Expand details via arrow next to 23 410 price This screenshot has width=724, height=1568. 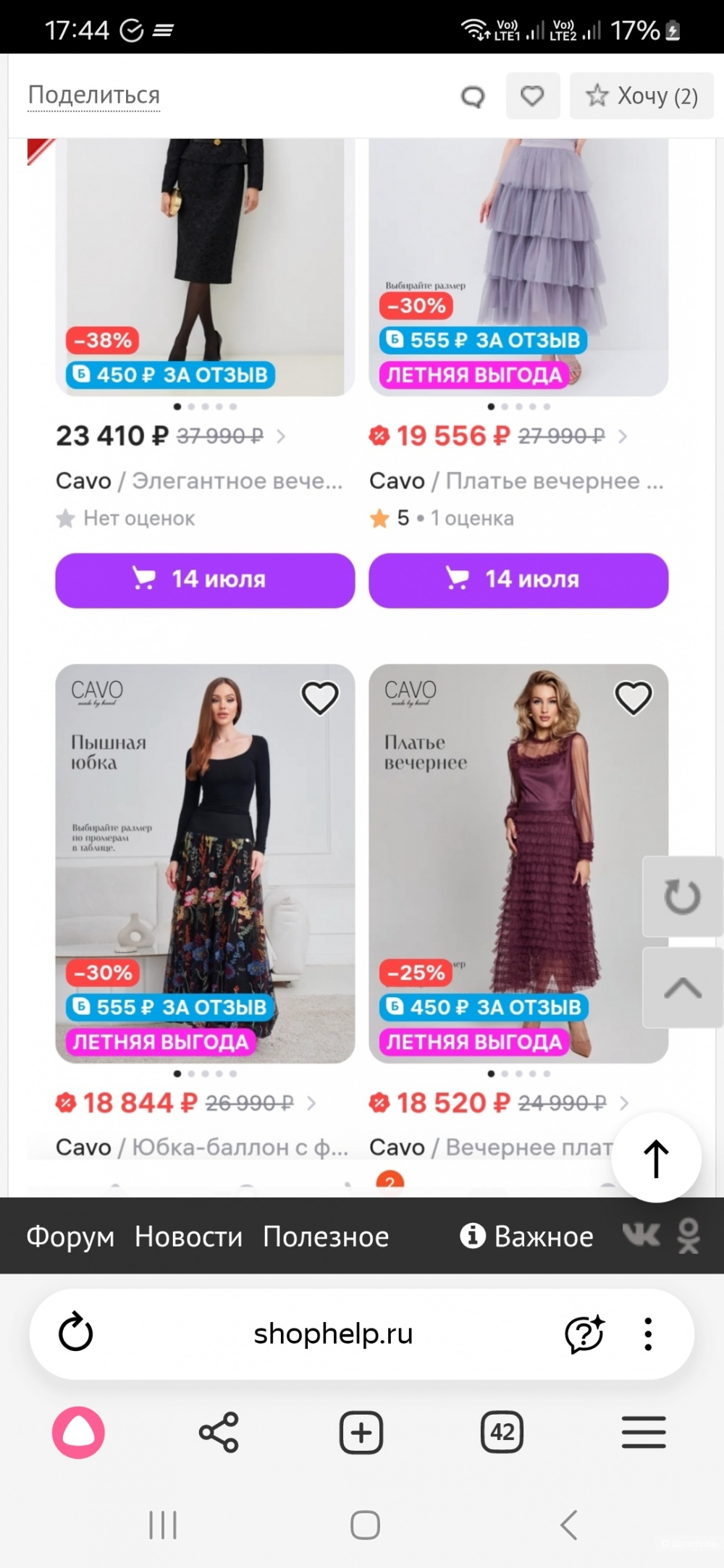[282, 436]
